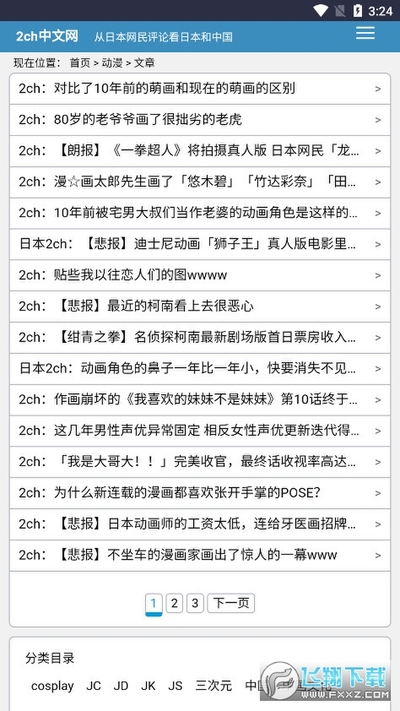Open 贴些我以往恋人们的图 article
The height and width of the screenshot is (711, 400).
pos(200,275)
